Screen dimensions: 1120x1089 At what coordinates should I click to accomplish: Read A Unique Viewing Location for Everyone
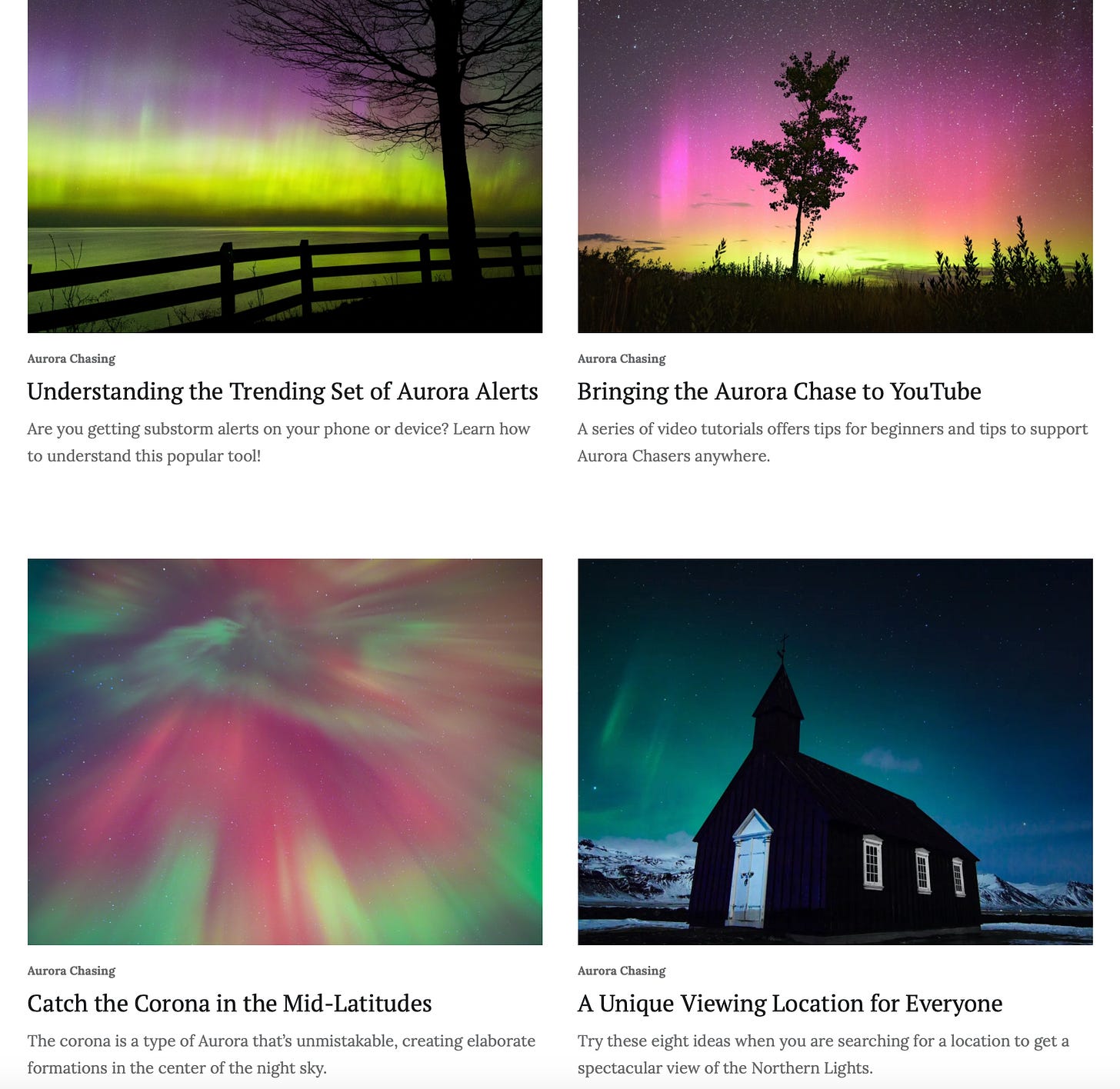click(789, 1004)
